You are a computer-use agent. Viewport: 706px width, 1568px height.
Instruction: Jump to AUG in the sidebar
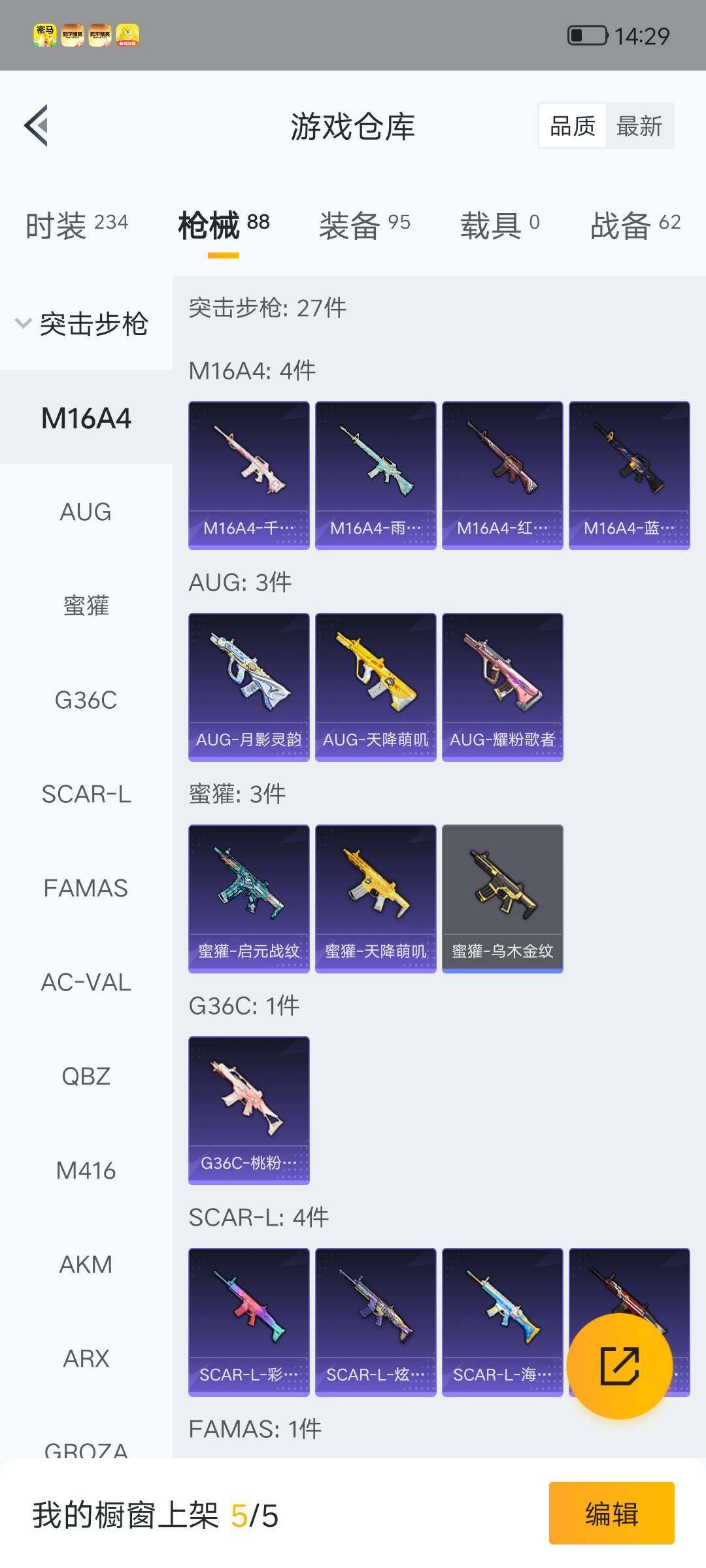(x=86, y=512)
